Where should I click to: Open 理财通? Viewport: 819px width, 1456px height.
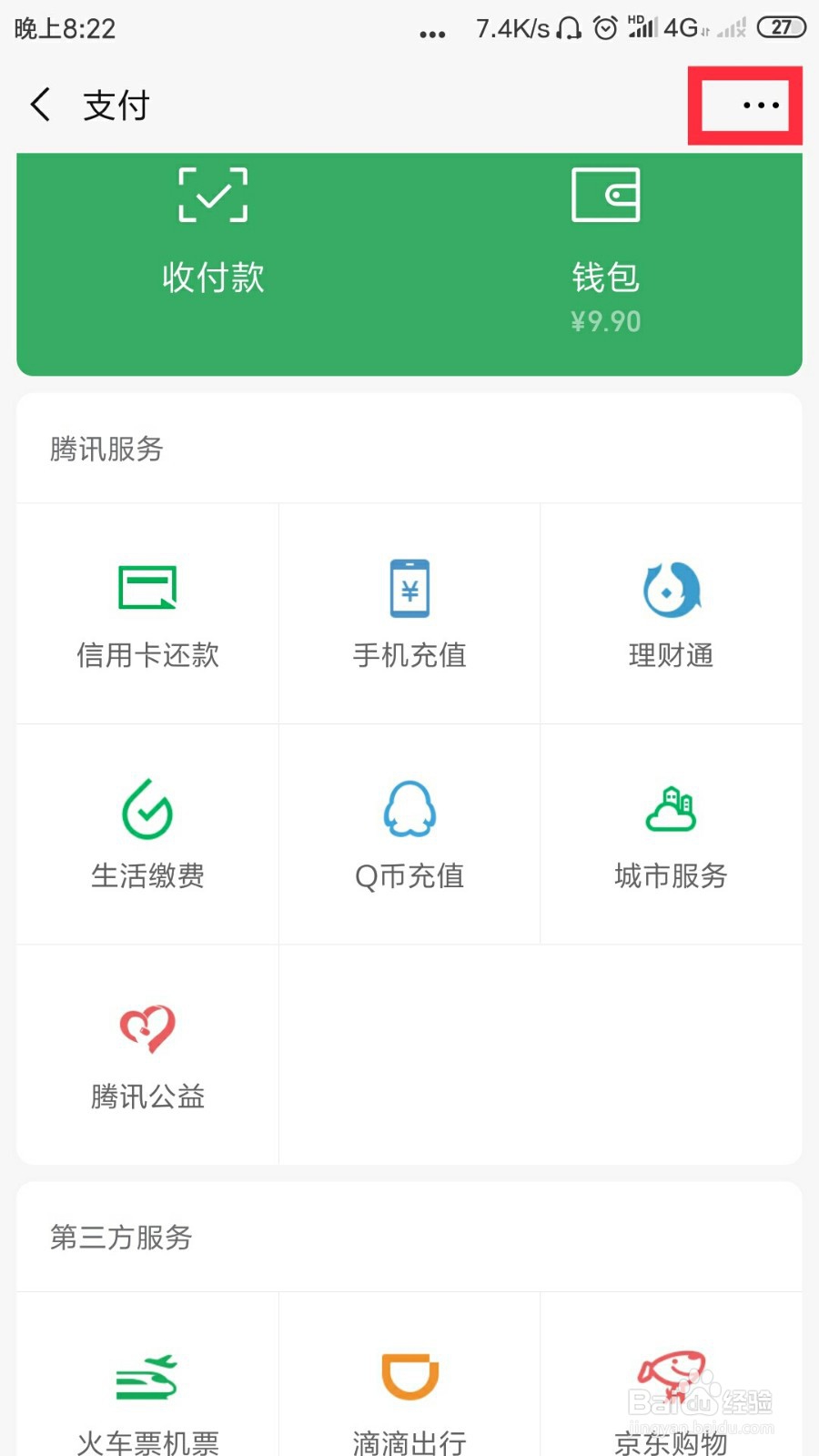coord(672,614)
